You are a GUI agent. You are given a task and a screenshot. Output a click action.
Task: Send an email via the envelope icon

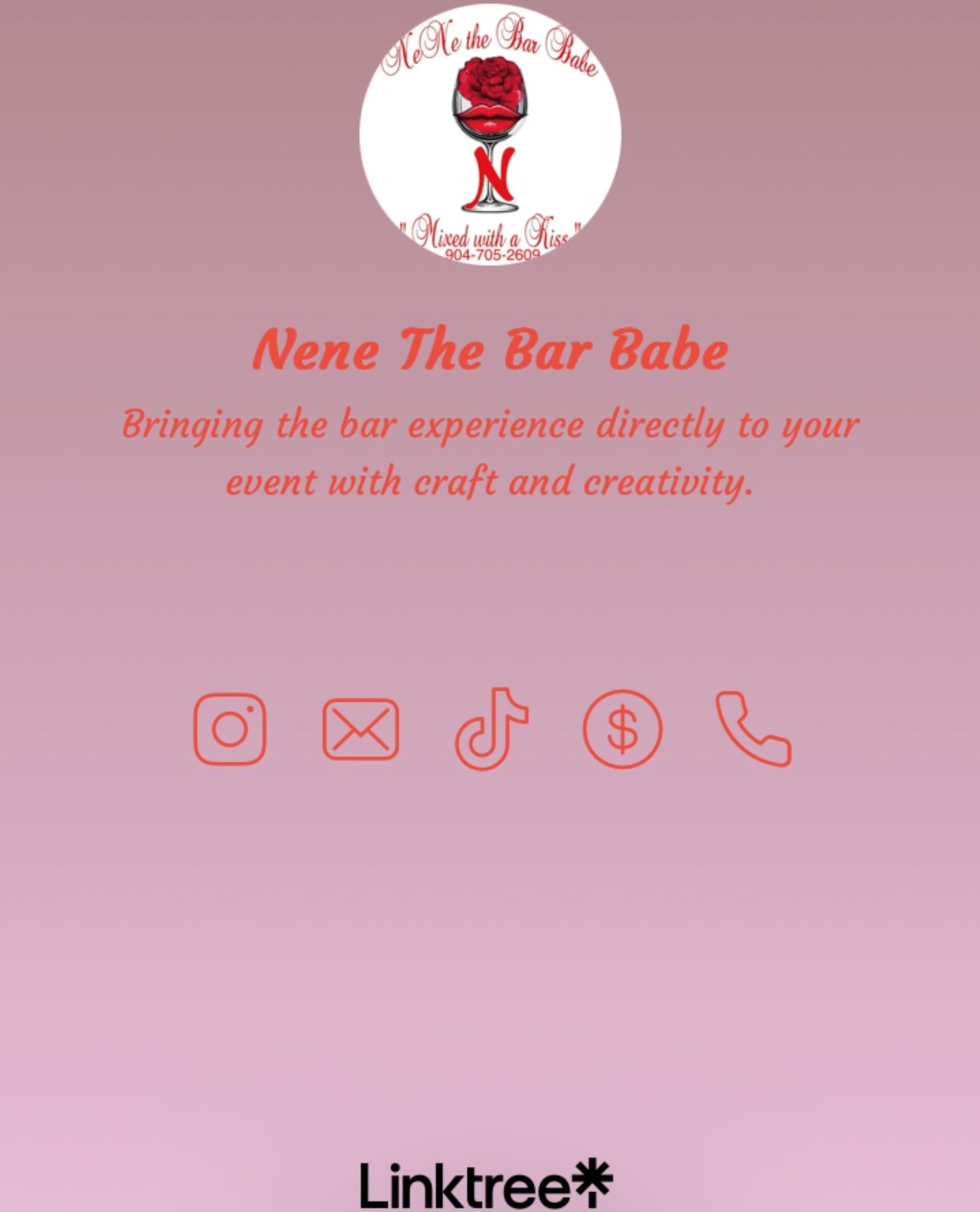coord(361,729)
